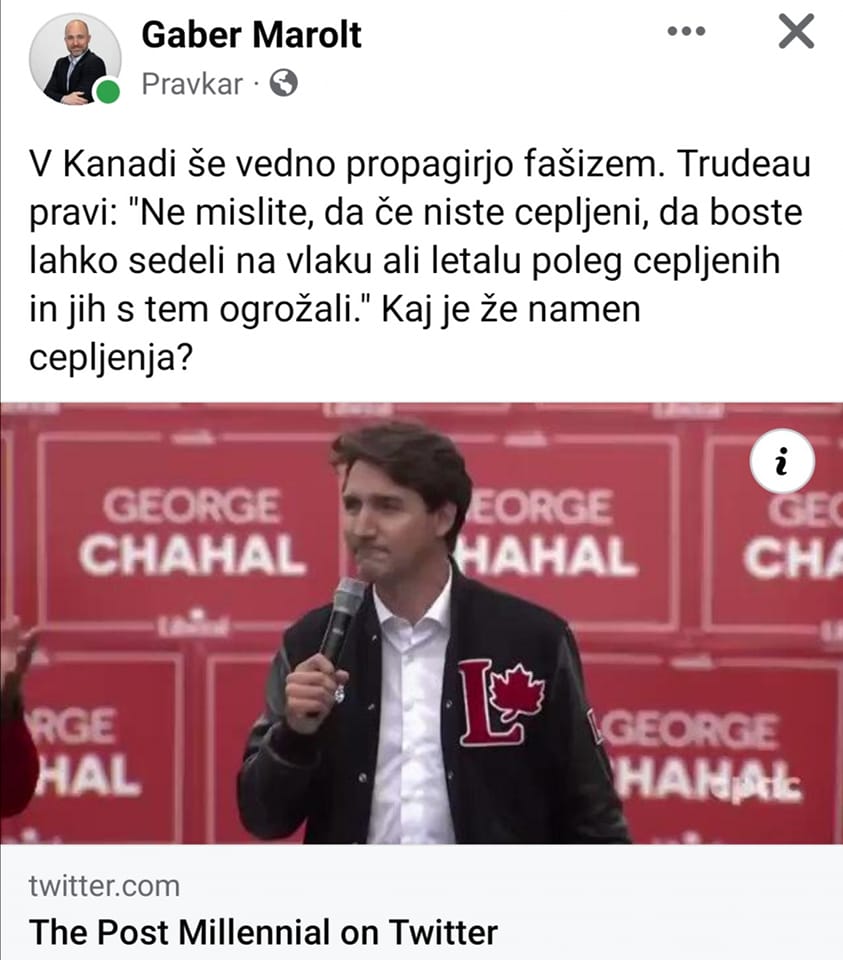This screenshot has width=843, height=960.
Task: Open The Post Millennial on Twitter link
Action: [263, 932]
